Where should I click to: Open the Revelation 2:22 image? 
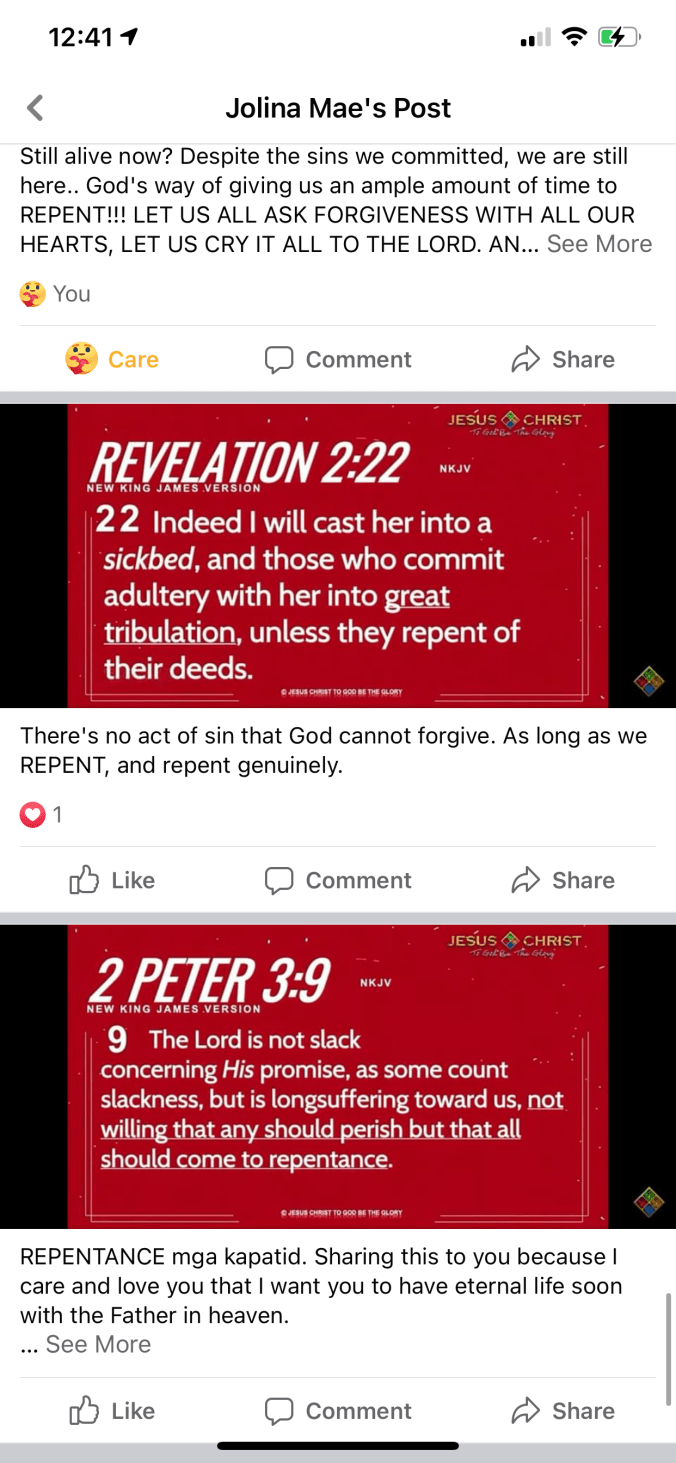click(x=338, y=556)
